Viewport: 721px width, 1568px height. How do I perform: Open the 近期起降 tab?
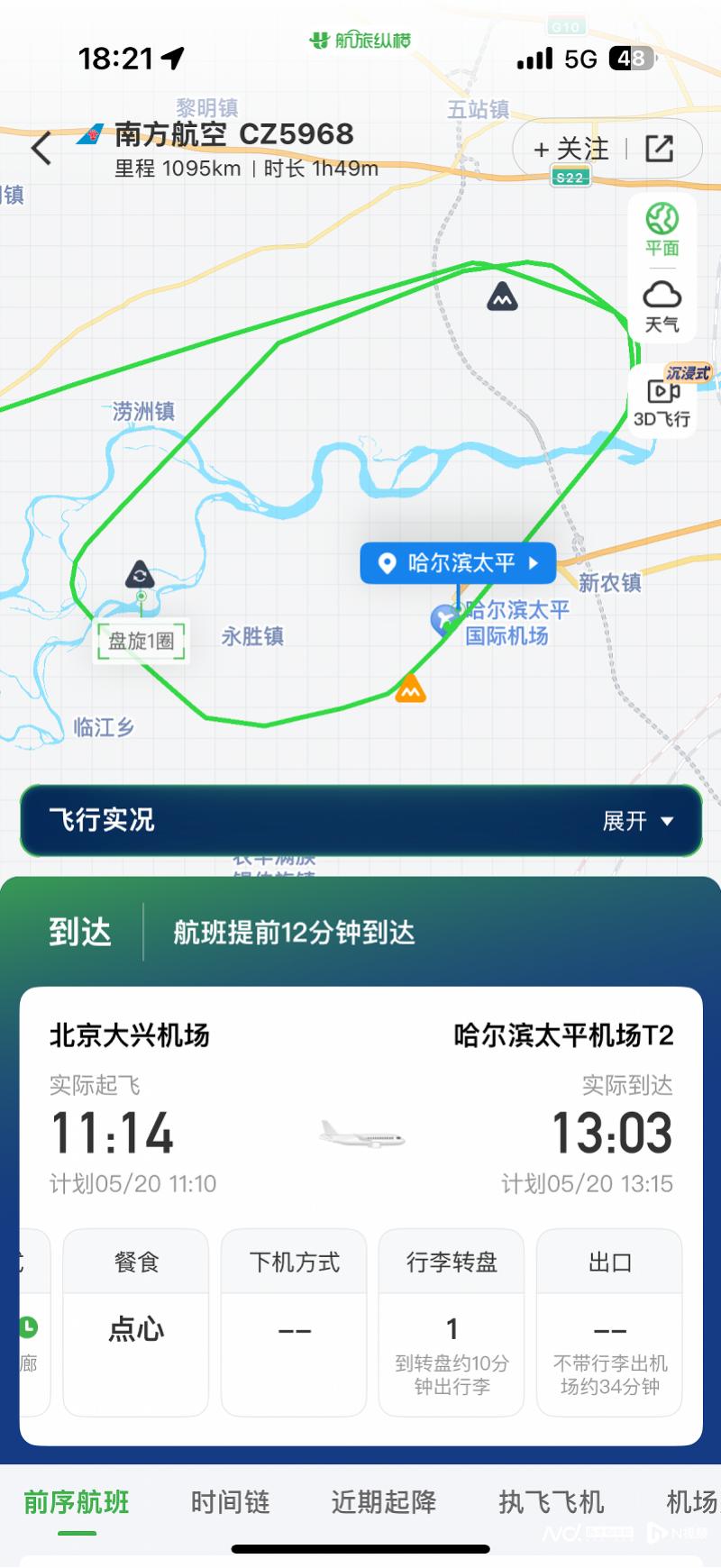pos(383,1502)
